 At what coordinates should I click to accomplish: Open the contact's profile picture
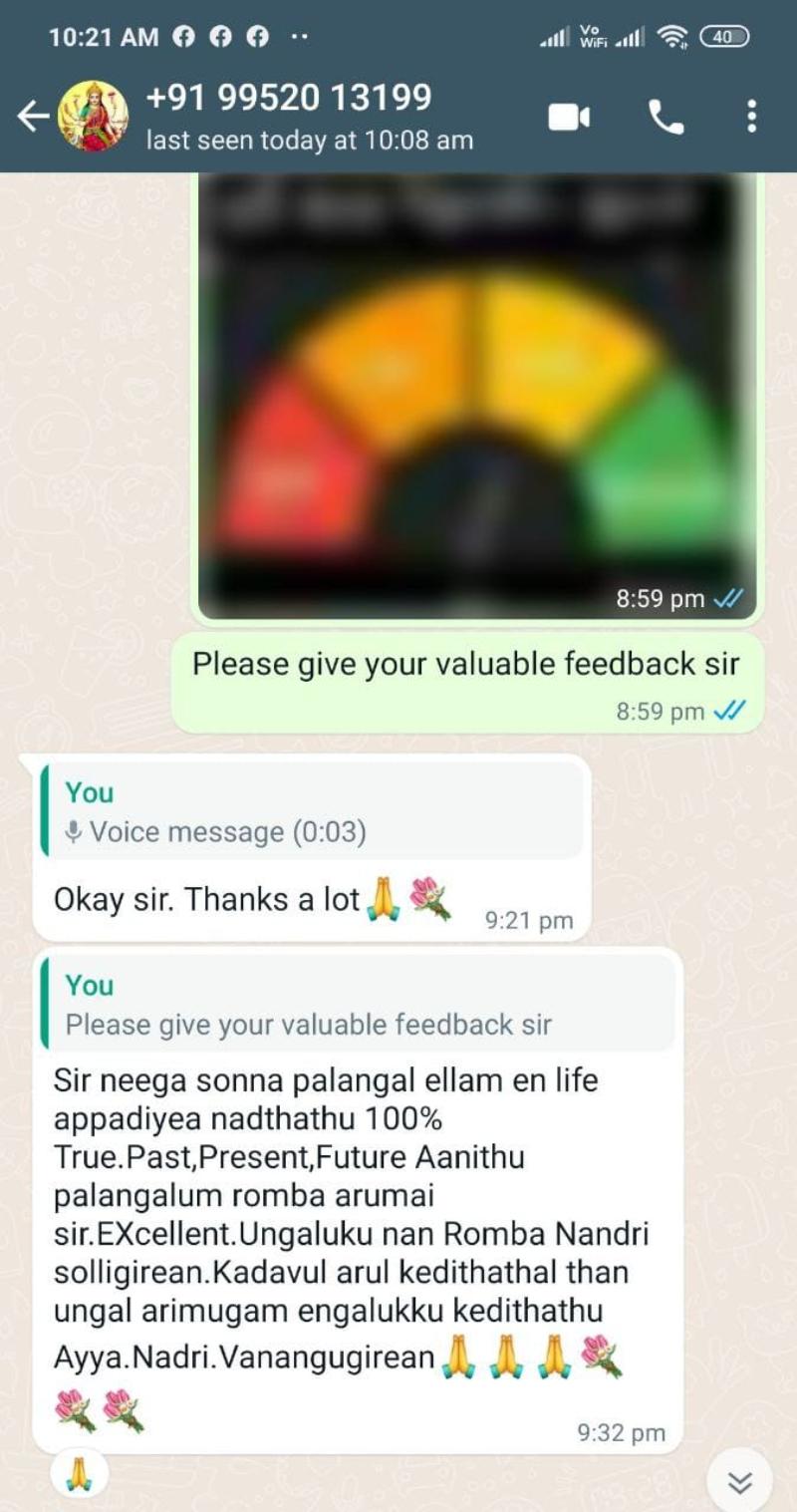93,117
